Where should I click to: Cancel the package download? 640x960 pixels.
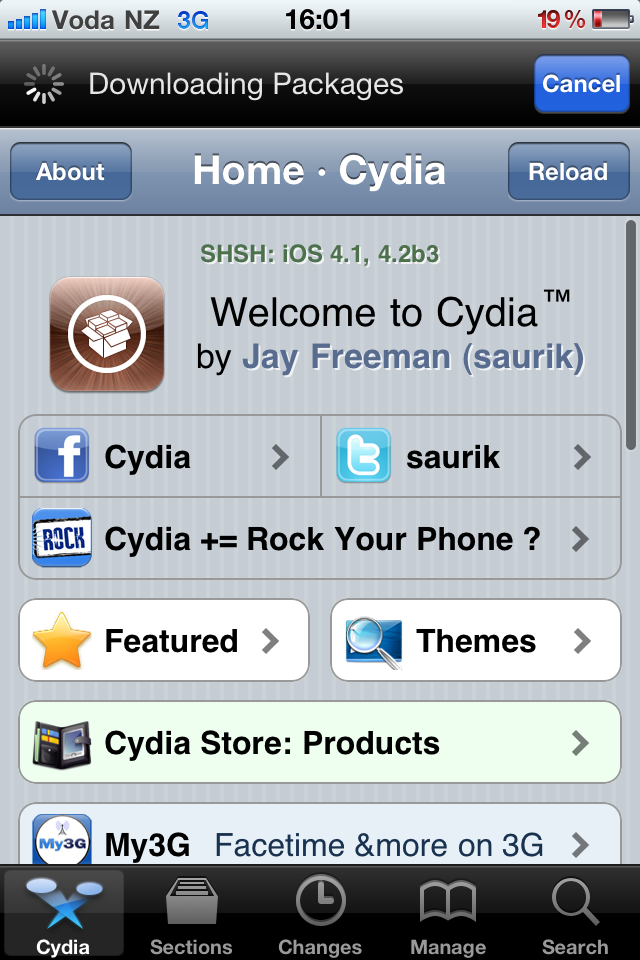581,84
